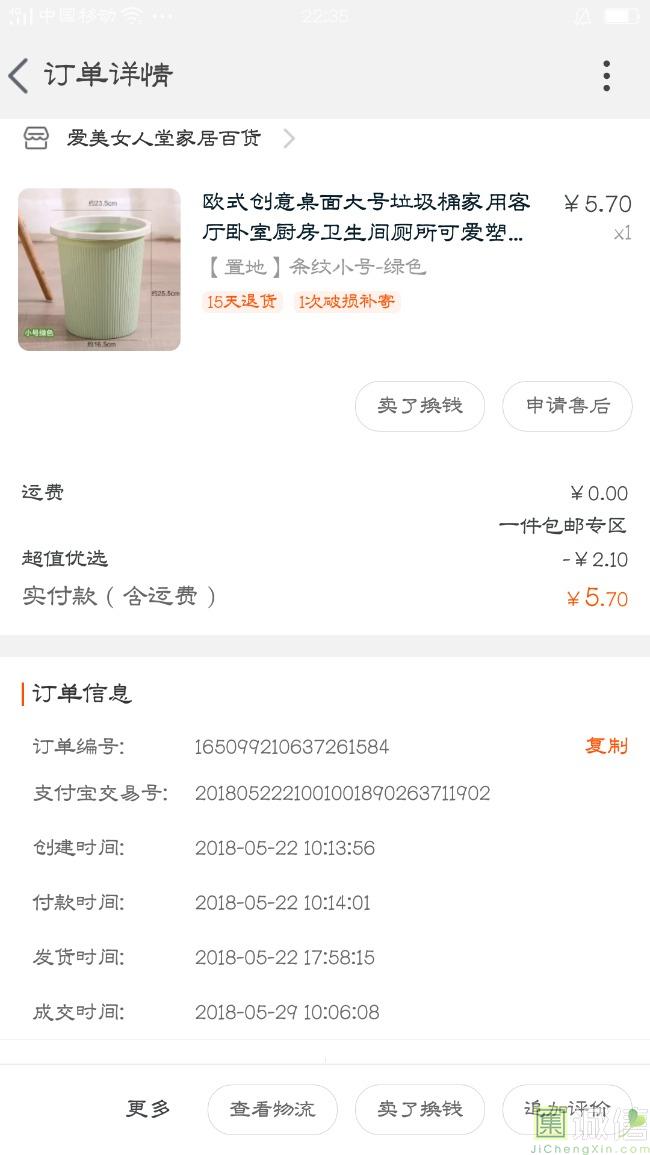This screenshot has width=650, height=1155.
Task: Tap 查看物流 to view logistics
Action: pyautogui.click(x=273, y=1109)
